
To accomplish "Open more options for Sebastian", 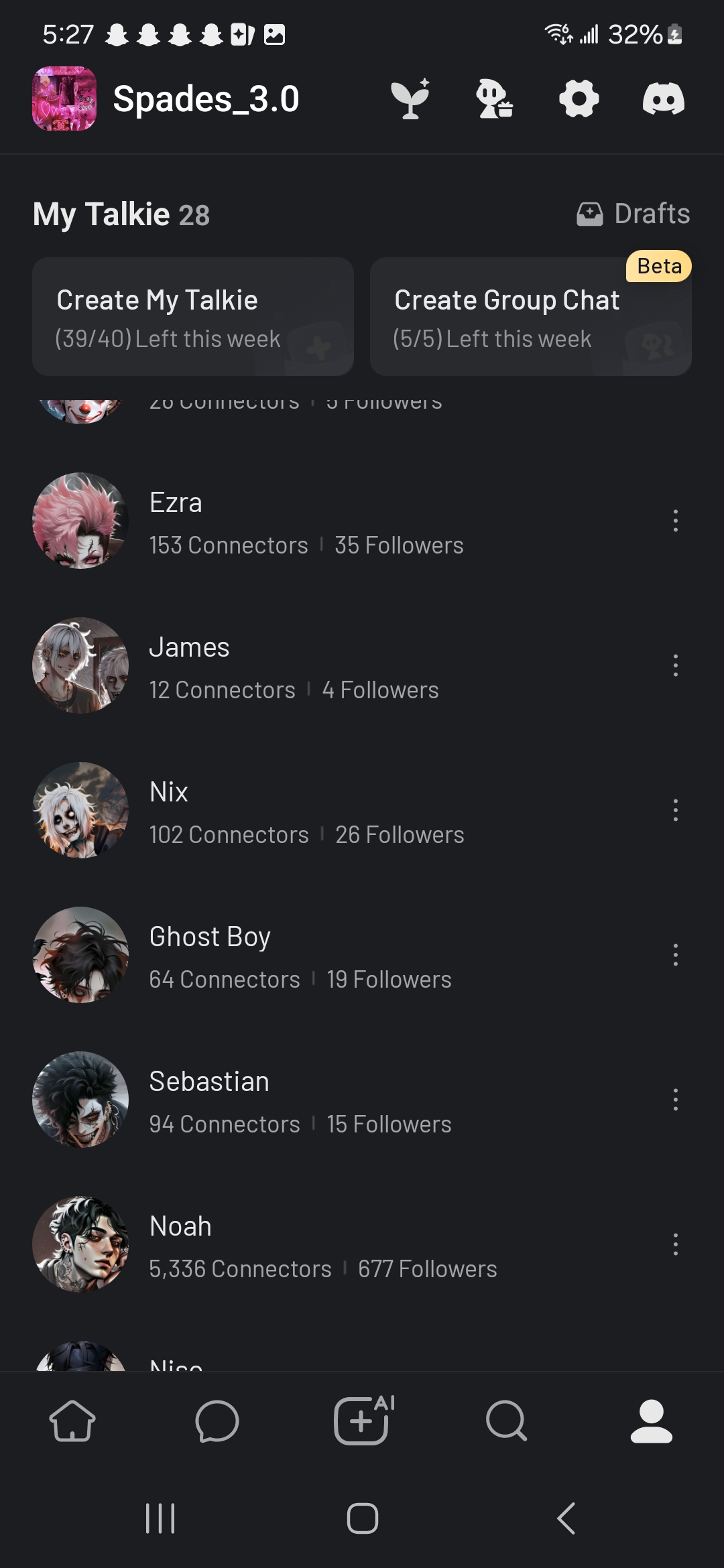I will tap(675, 1100).
